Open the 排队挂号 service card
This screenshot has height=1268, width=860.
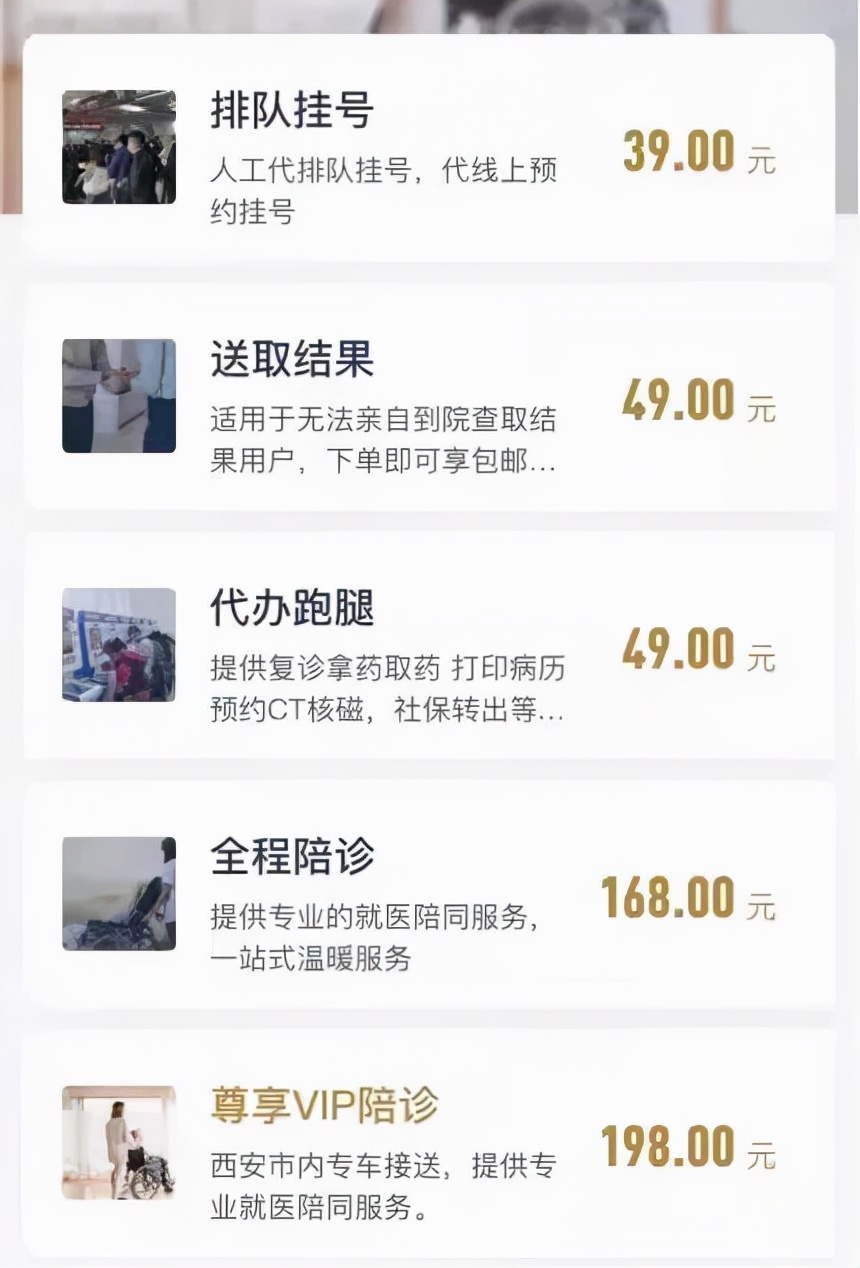coord(430,145)
